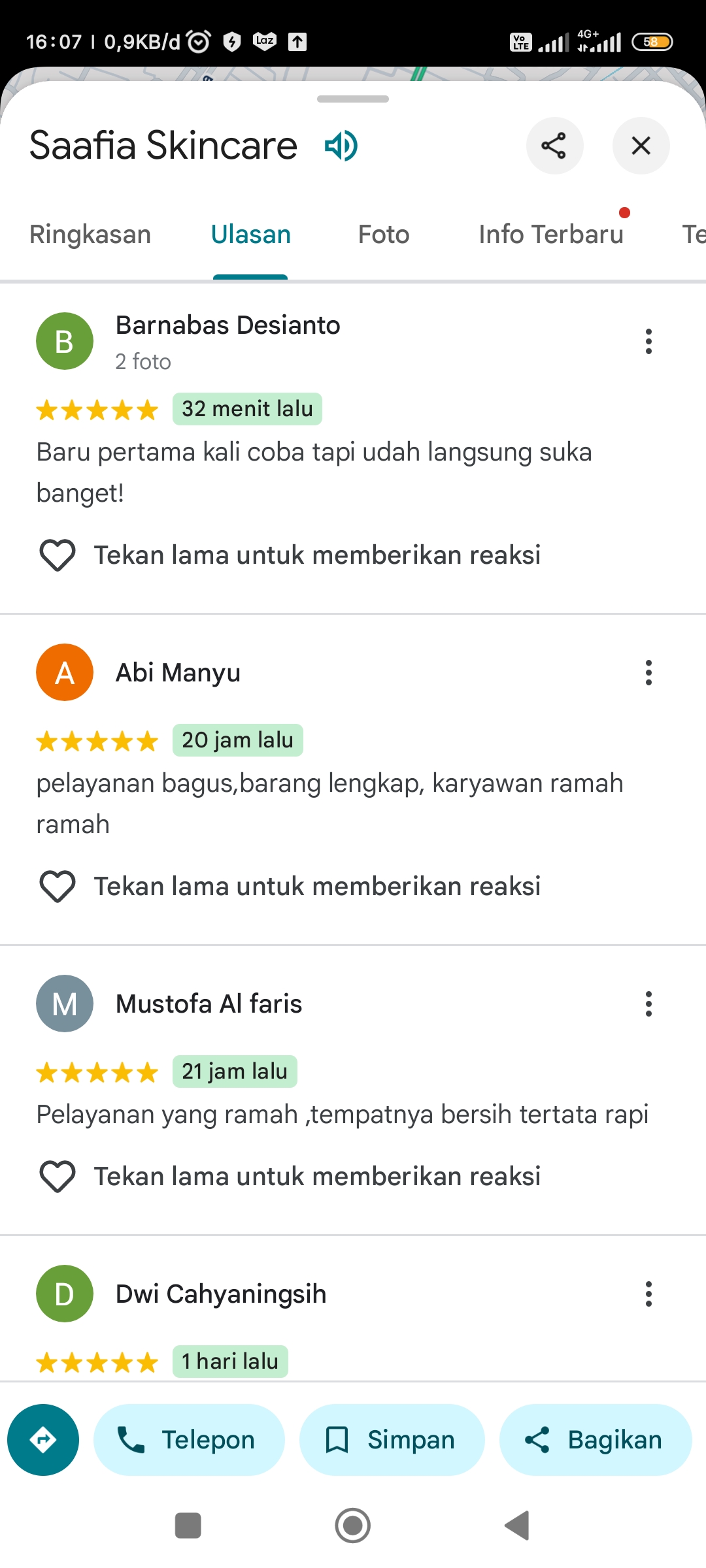The width and height of the screenshot is (706, 1568).
Task: Like Mustofa Al faris's review with the heart icon
Action: point(58,1177)
